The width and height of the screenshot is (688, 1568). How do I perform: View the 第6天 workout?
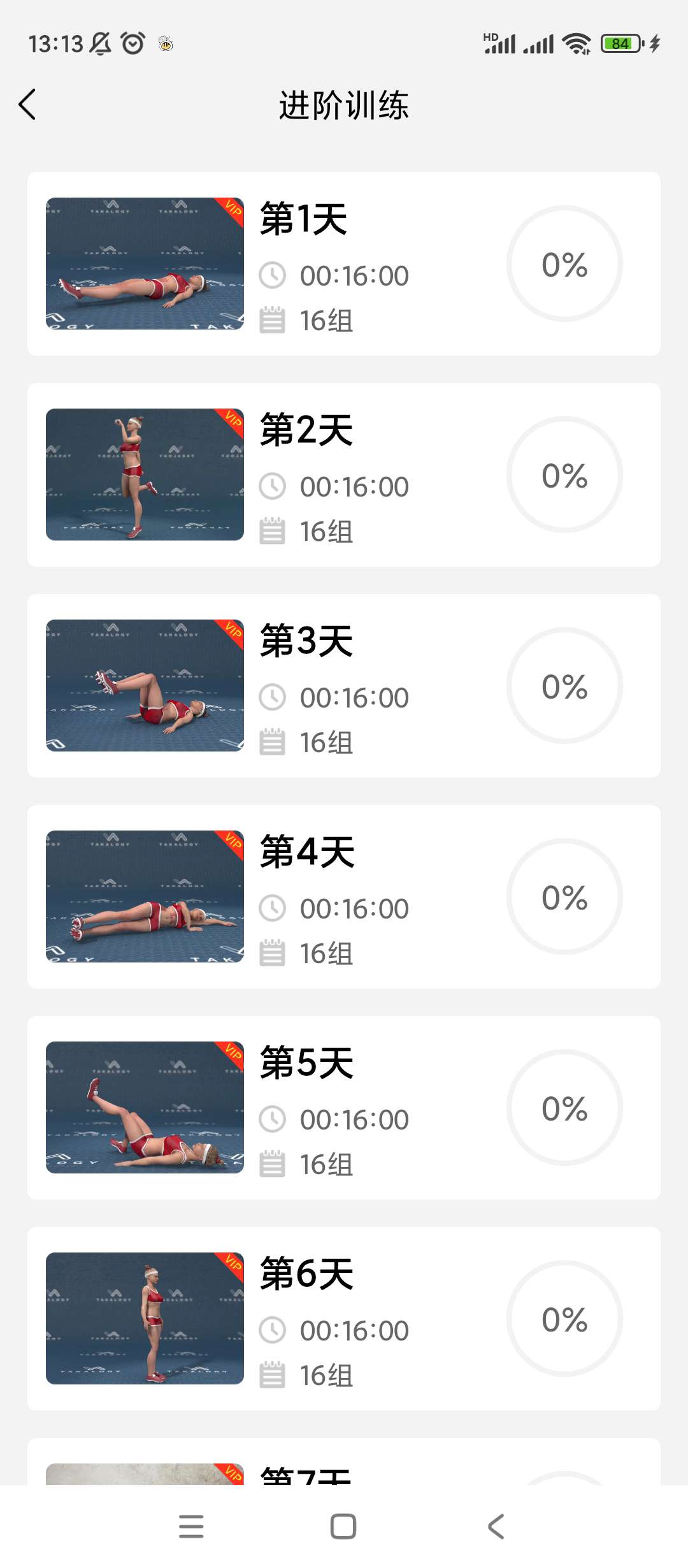[x=343, y=1319]
